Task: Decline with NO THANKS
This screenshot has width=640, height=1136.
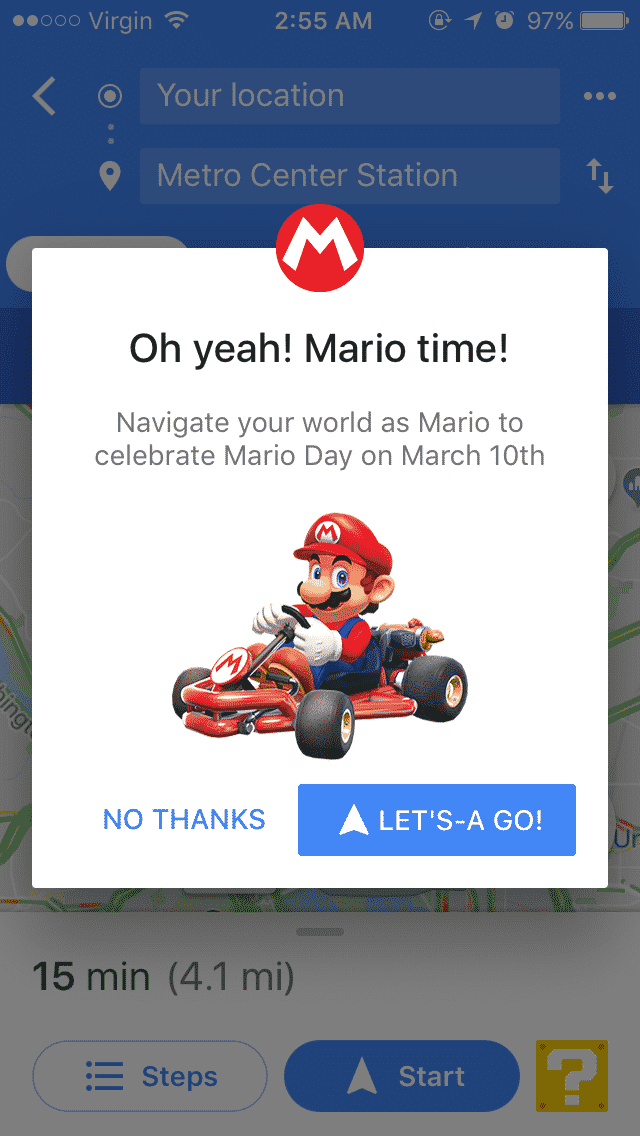Action: tap(184, 820)
